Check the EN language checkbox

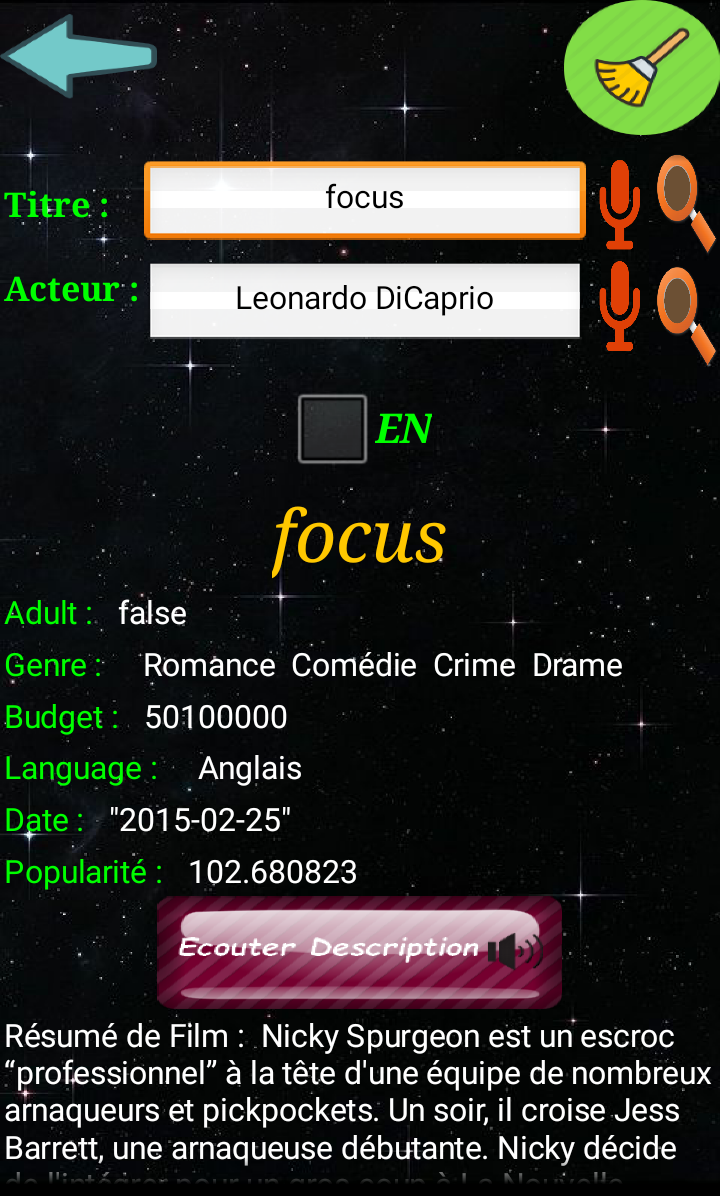pyautogui.click(x=332, y=429)
